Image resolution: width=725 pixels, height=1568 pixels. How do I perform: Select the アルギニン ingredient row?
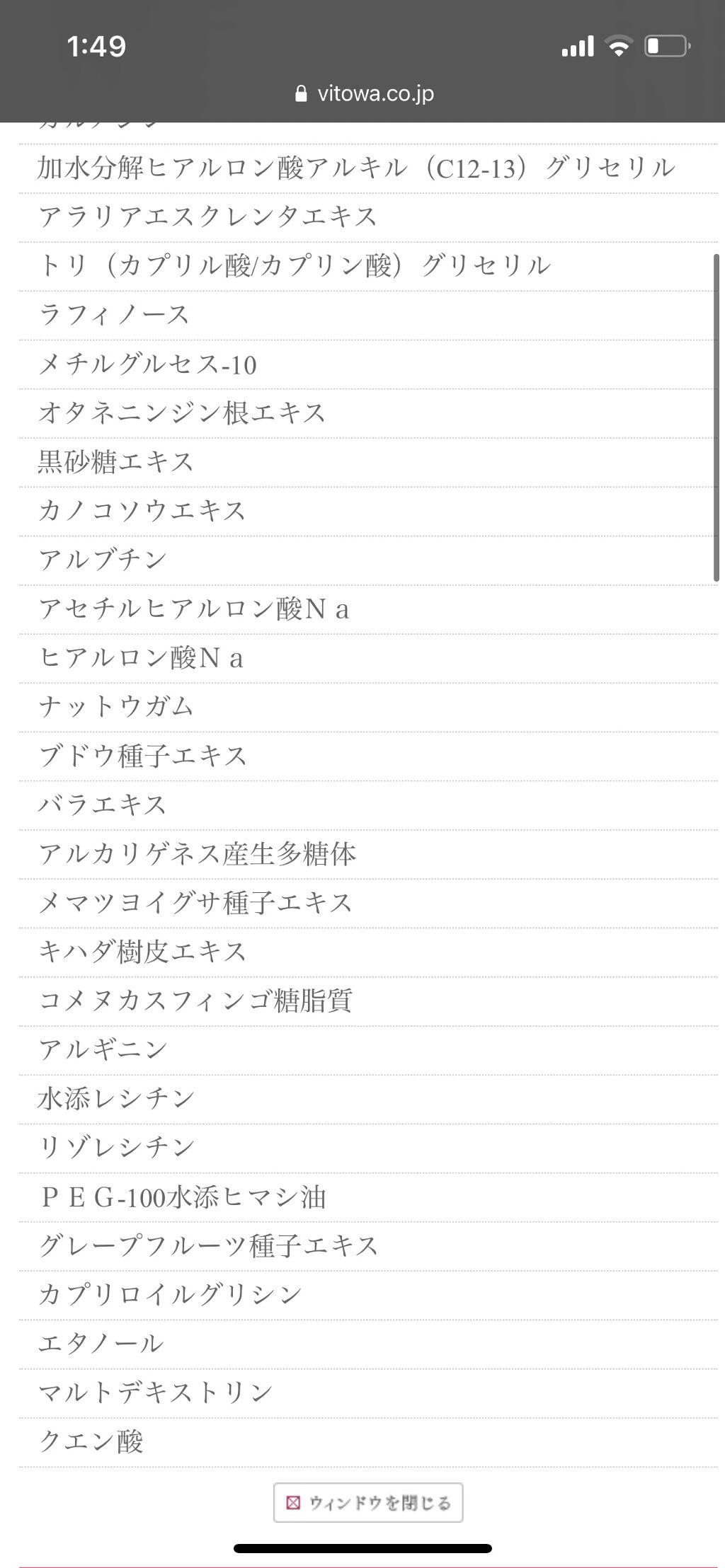click(104, 1049)
